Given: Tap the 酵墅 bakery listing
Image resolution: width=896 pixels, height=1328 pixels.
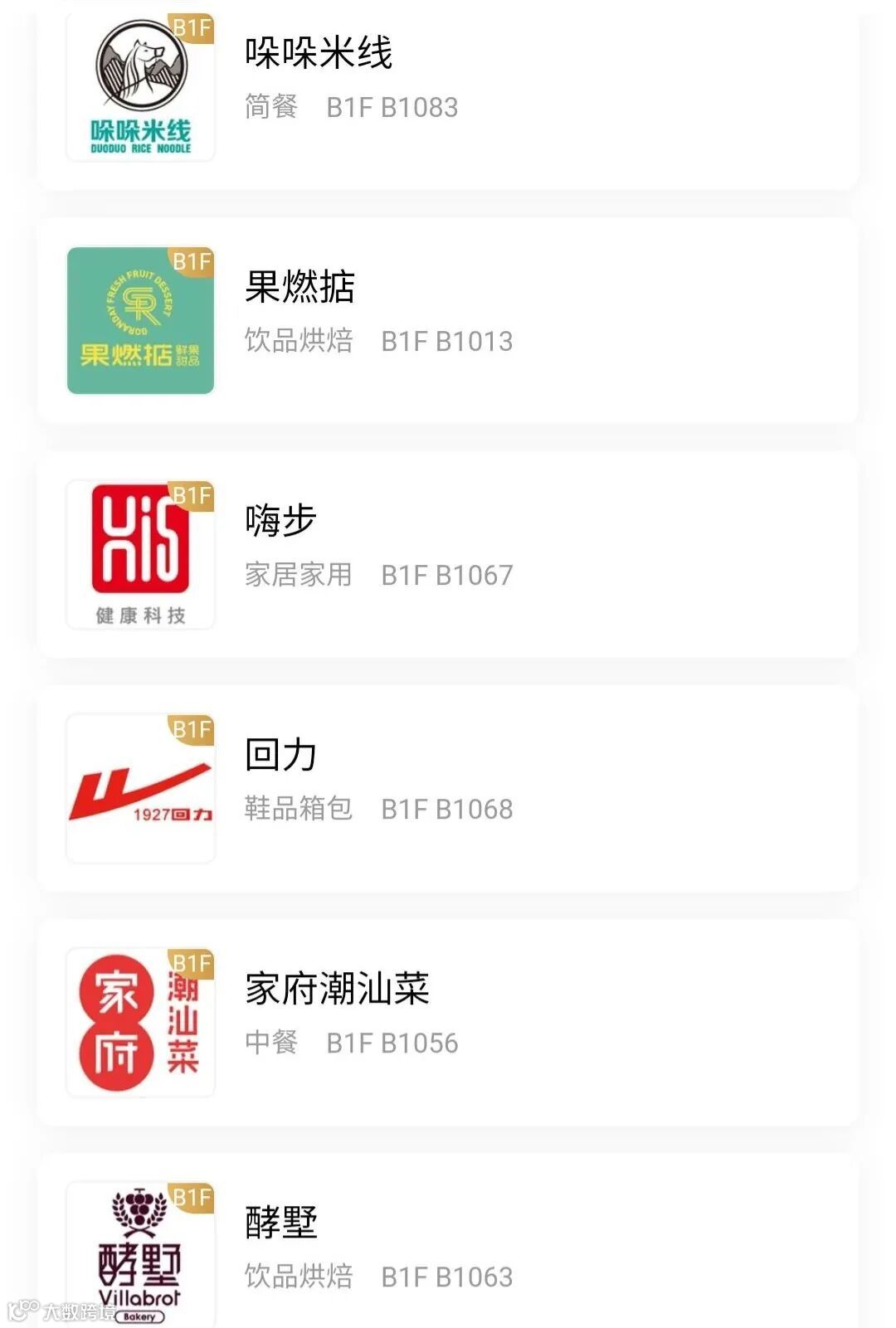Looking at the screenshot, I should click(x=448, y=1248).
